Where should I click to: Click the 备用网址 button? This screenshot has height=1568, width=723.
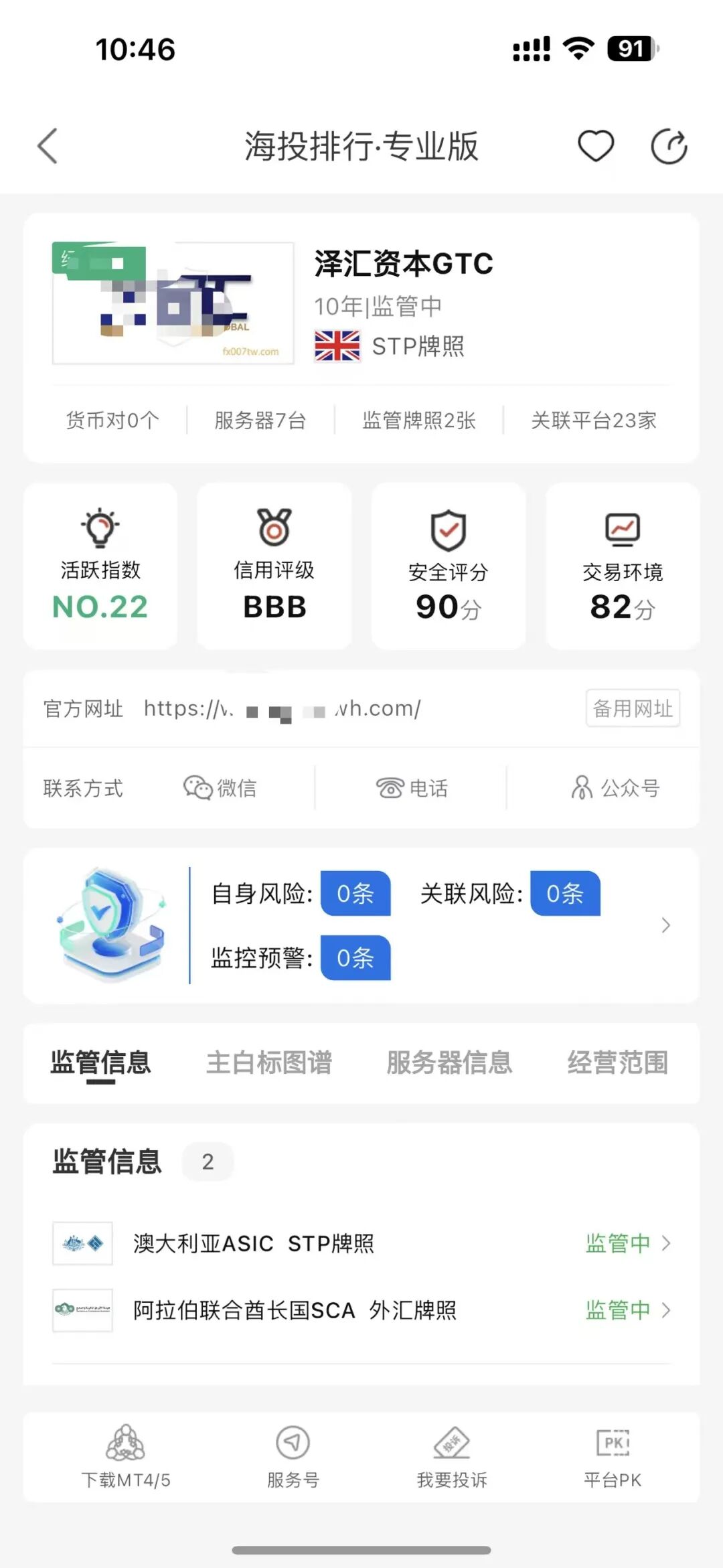tap(632, 710)
